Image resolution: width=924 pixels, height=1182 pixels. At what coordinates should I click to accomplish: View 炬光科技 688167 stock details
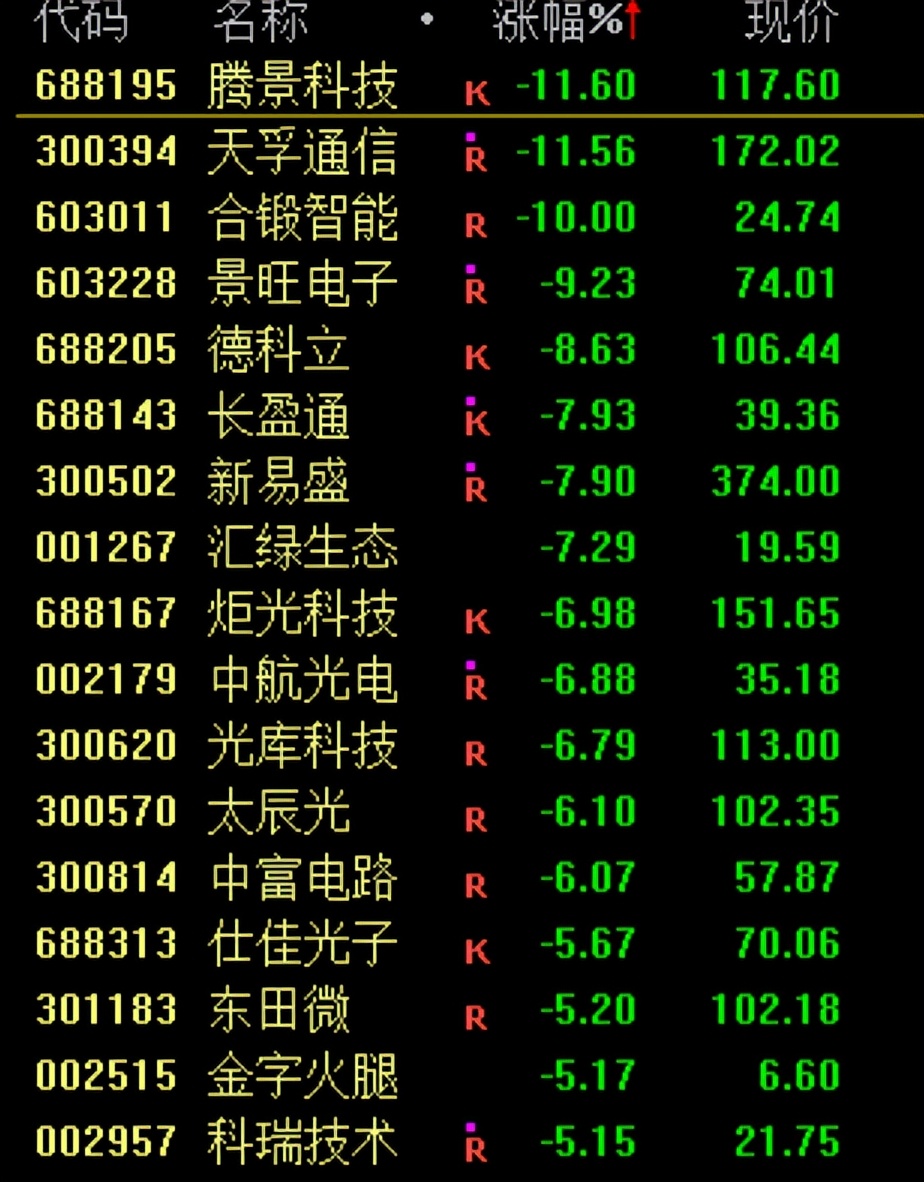pyautogui.click(x=302, y=613)
